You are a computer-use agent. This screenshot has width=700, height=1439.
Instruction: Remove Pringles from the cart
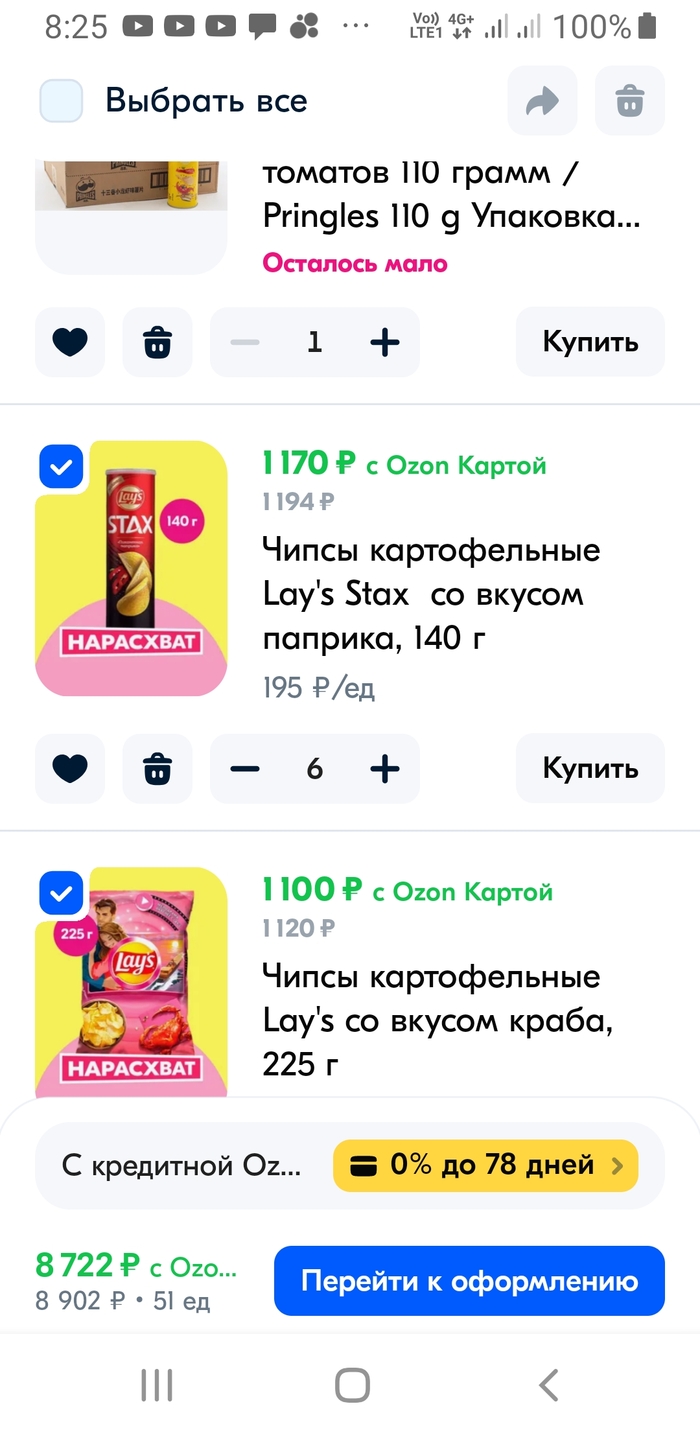click(x=157, y=343)
